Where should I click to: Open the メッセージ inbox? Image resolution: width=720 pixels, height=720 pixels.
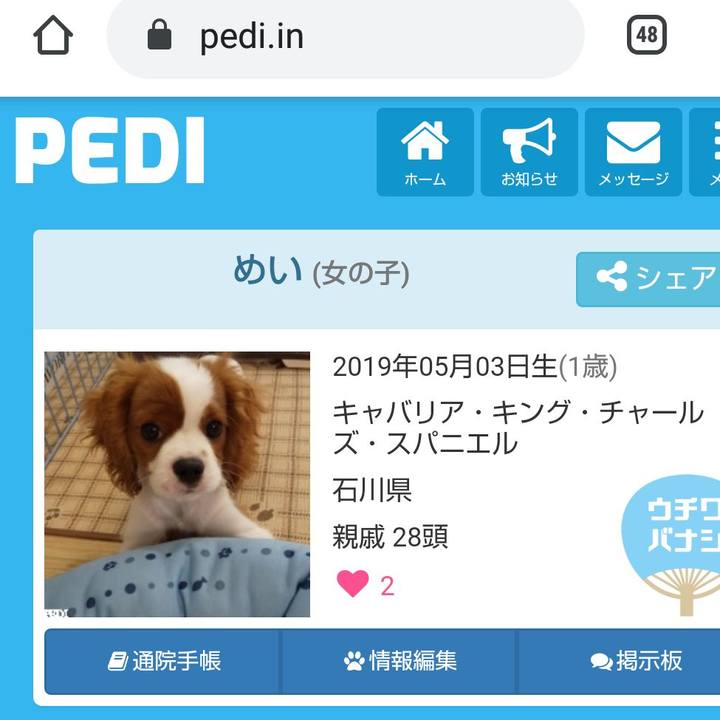point(633,152)
